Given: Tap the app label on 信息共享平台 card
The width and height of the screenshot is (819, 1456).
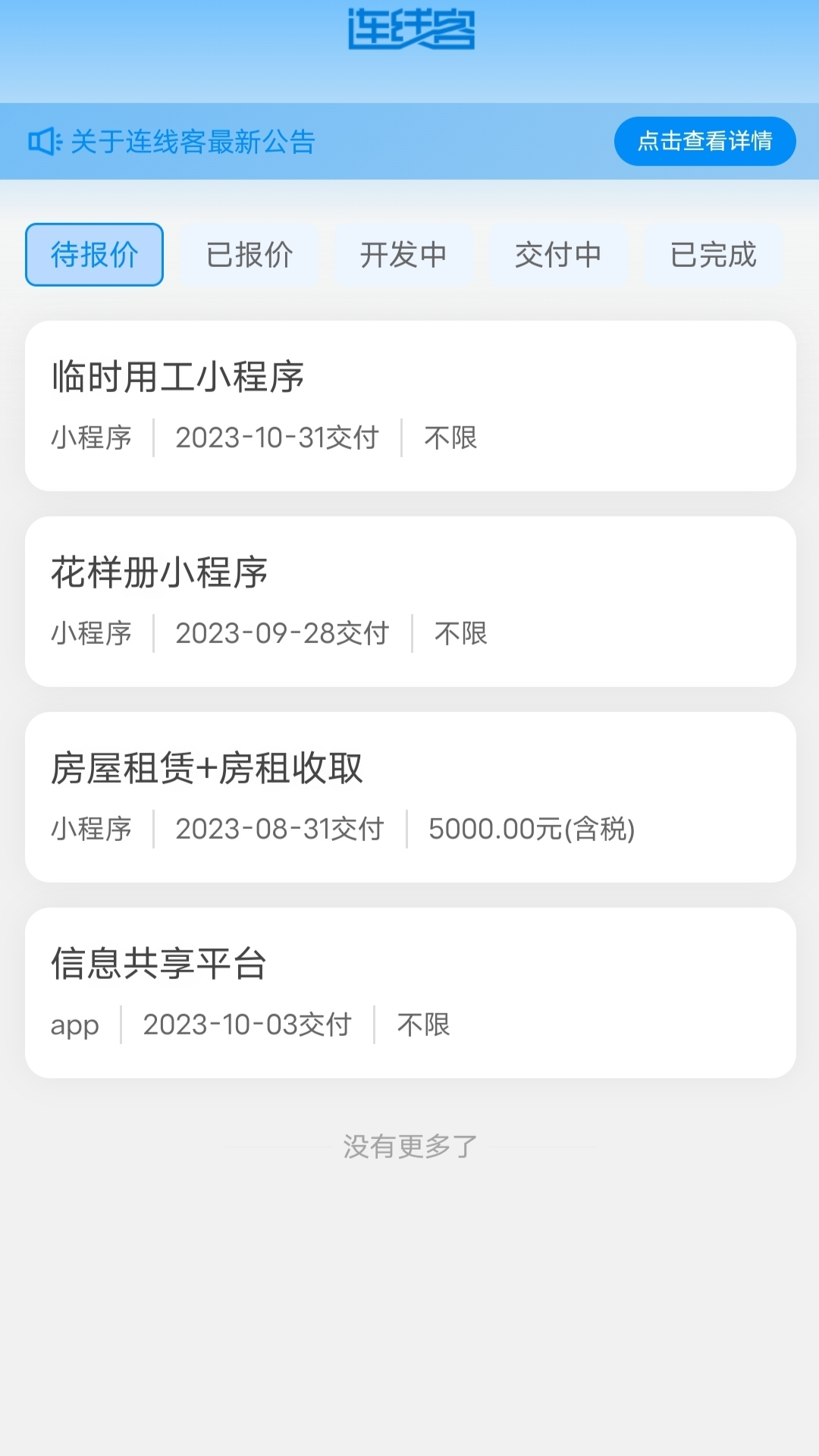Looking at the screenshot, I should point(74,1025).
